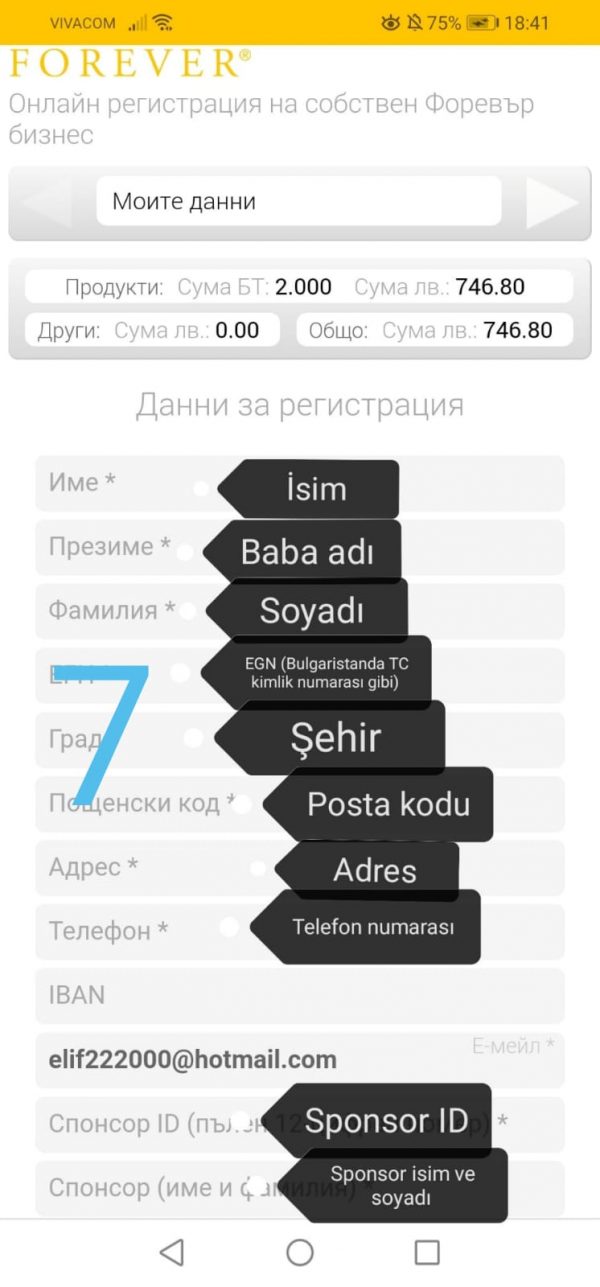Tap the previous step arrow
Image resolution: width=600 pixels, height=1287 pixels.
coord(47,203)
